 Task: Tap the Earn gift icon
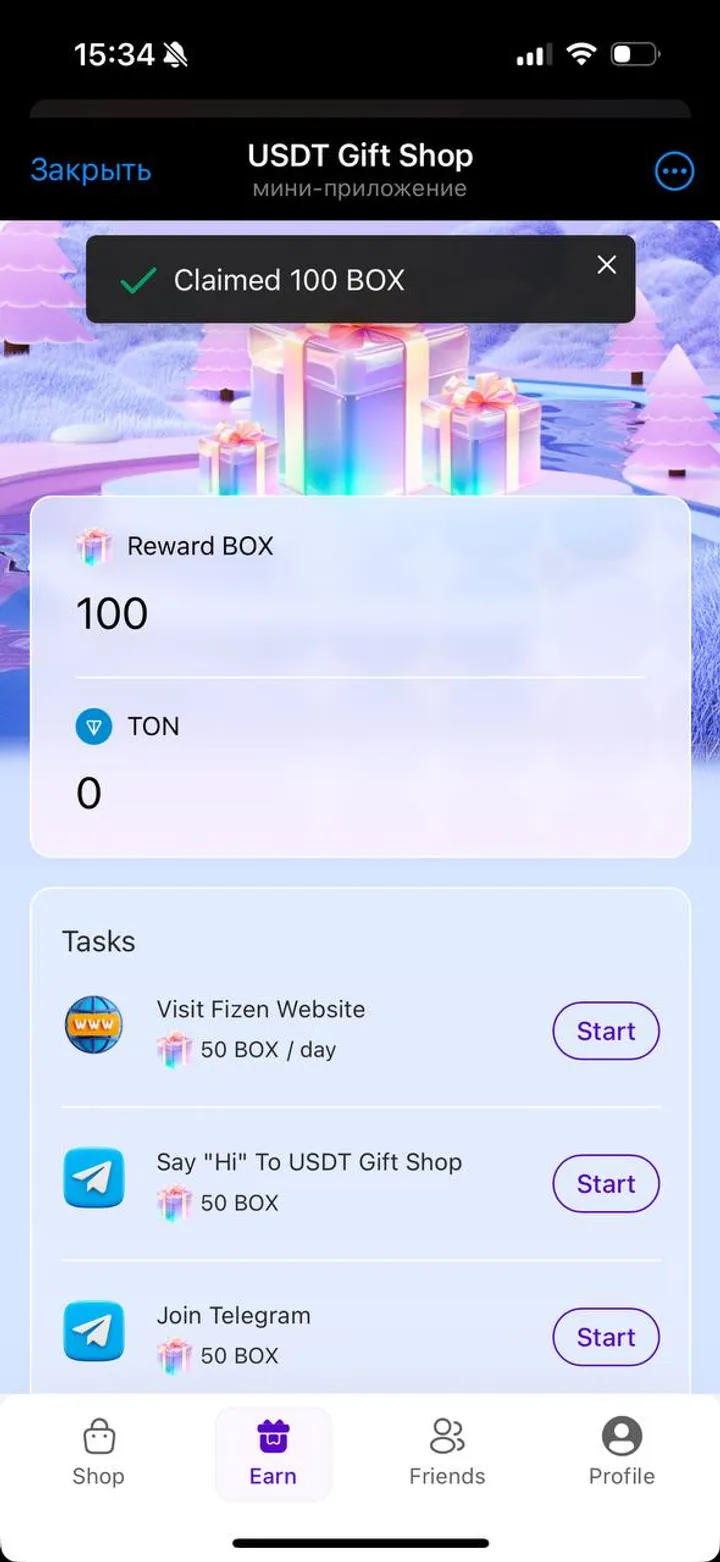(272, 1434)
